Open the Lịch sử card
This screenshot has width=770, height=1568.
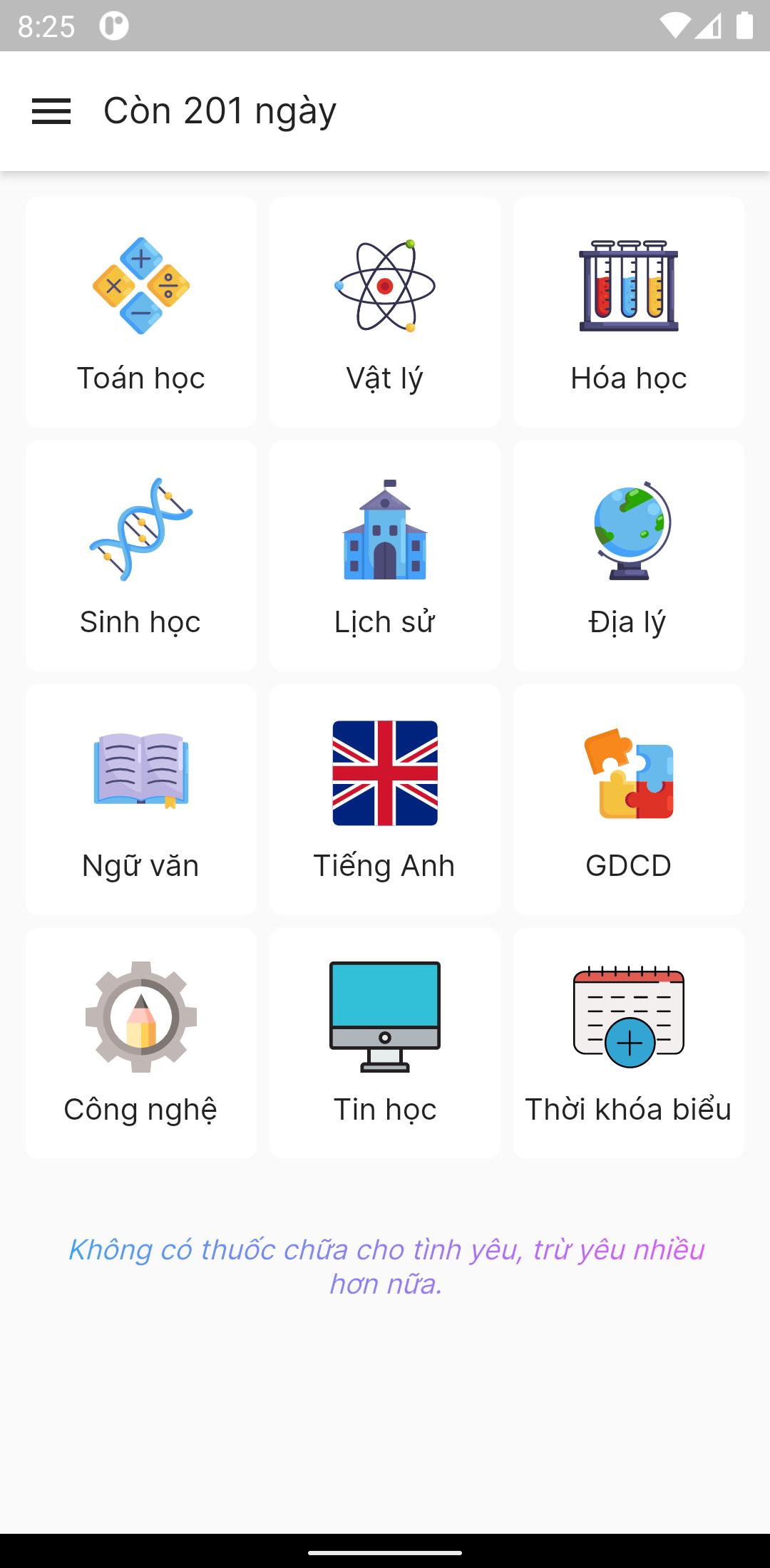point(385,556)
